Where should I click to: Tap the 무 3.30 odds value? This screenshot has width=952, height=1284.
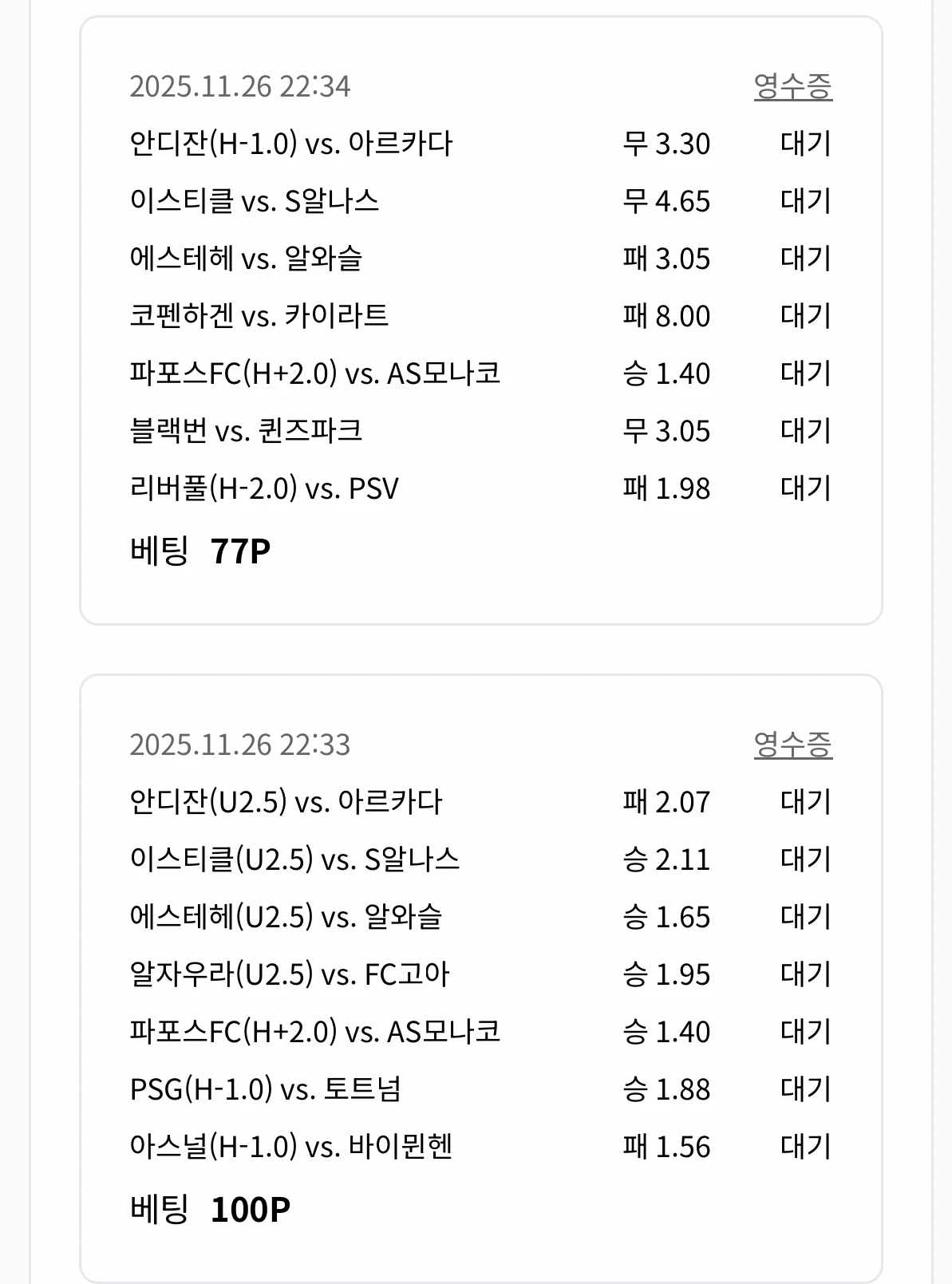pyautogui.click(x=668, y=144)
